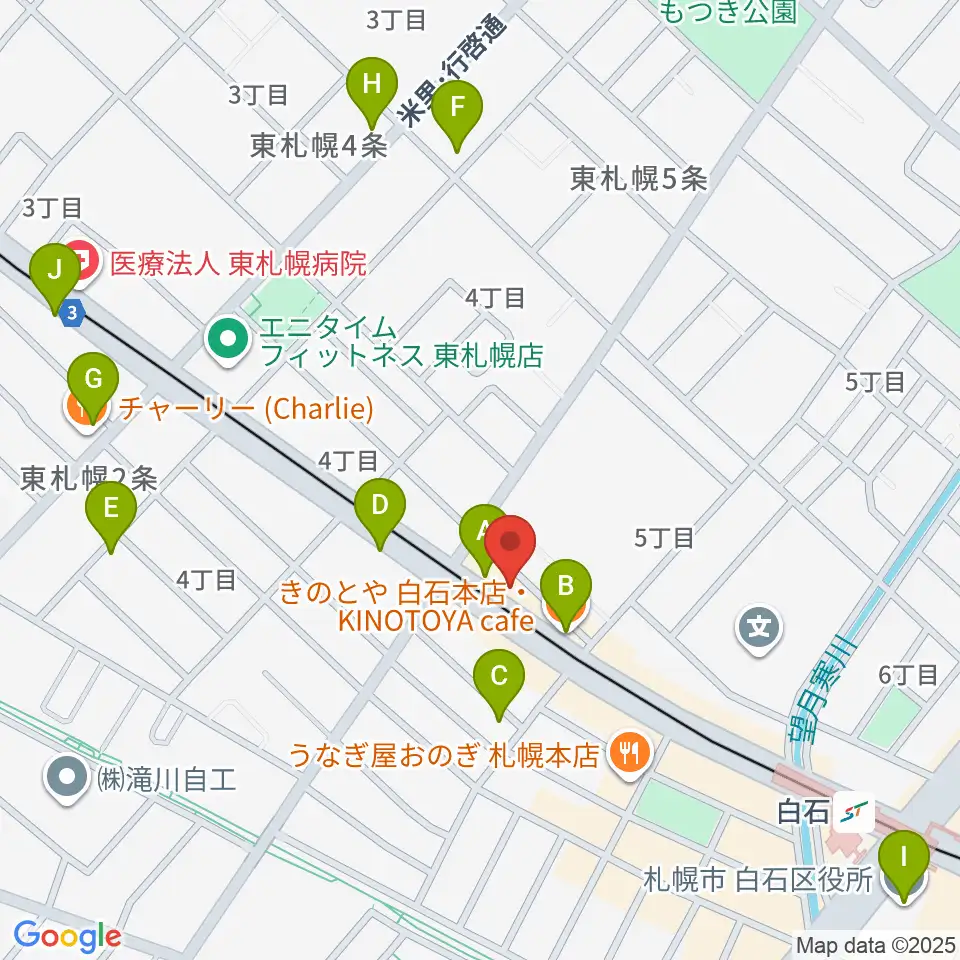Tap the エニタイムフィットネス 東札幌店 place icon
Viewport: 960px width, 960px height.
pos(228,340)
